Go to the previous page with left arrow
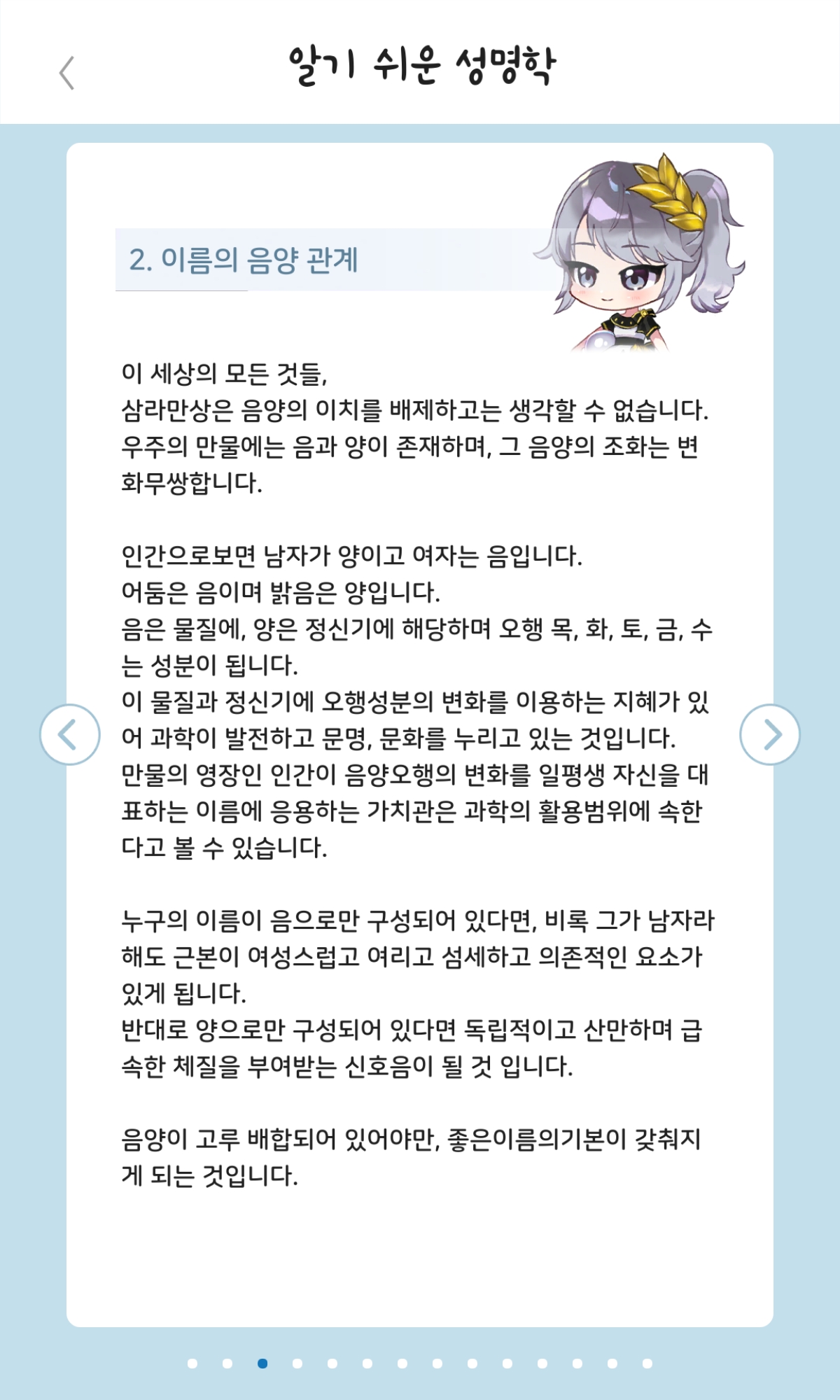840x1400 pixels. [x=70, y=734]
